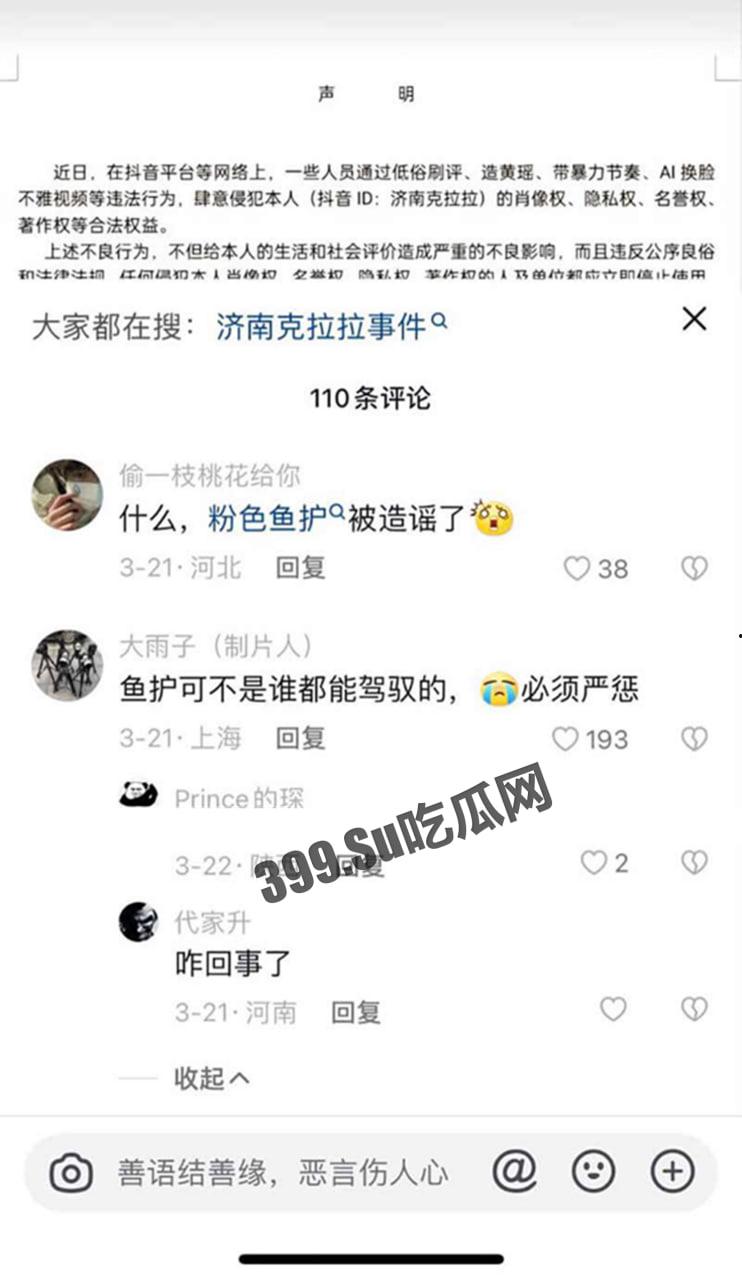Reply to 偷一枝桃花给你's comment
This screenshot has height=1280, width=742.
pos(301,568)
